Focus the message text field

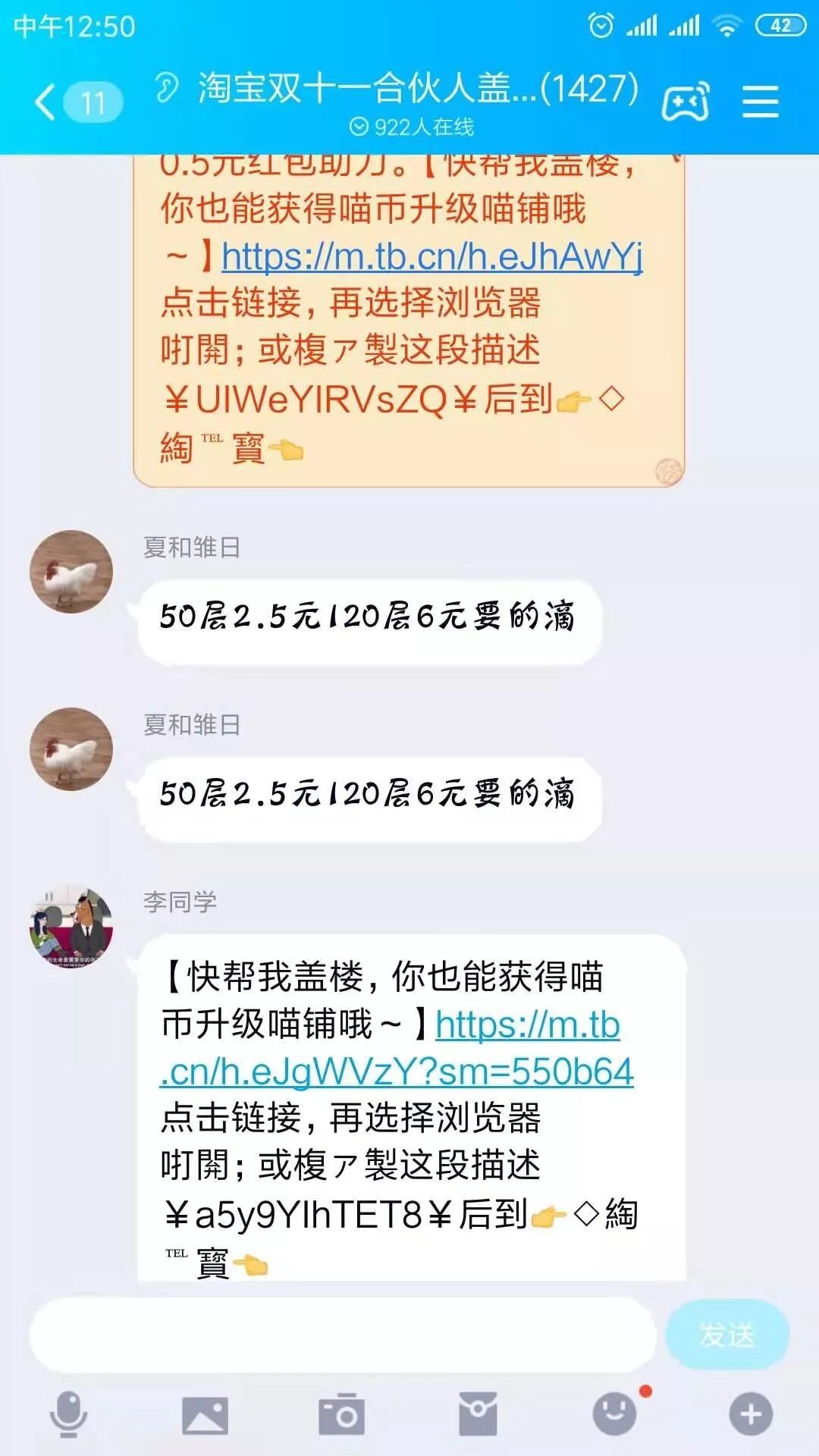(341, 1335)
